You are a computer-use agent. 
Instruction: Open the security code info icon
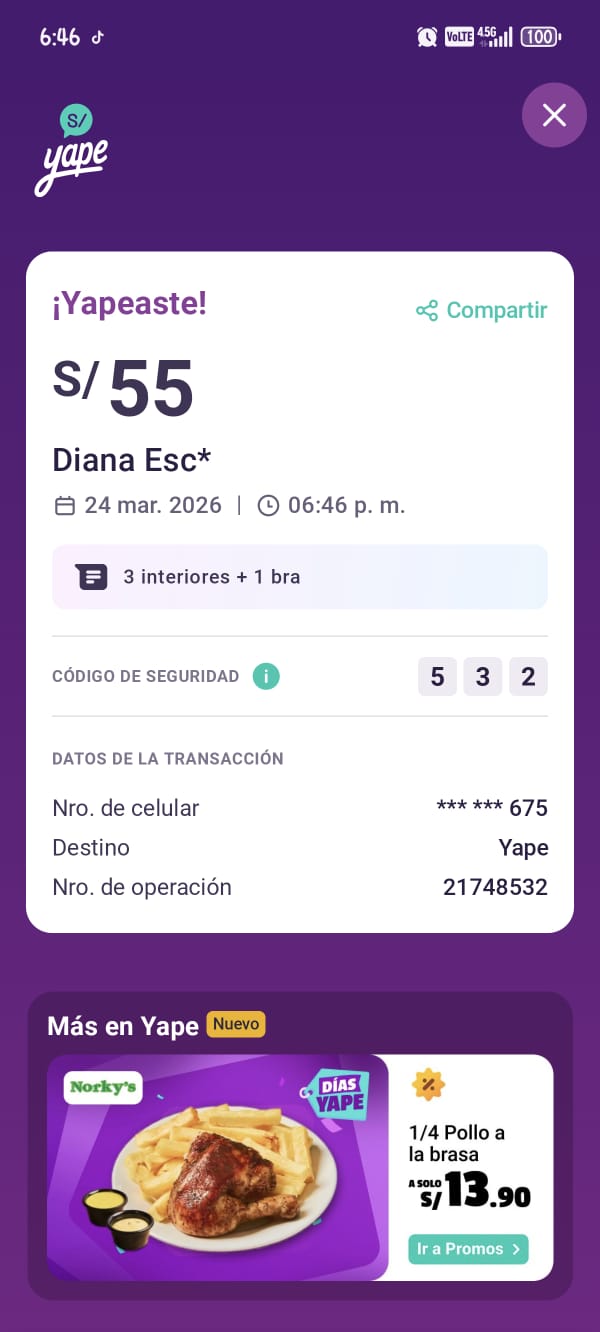[266, 677]
